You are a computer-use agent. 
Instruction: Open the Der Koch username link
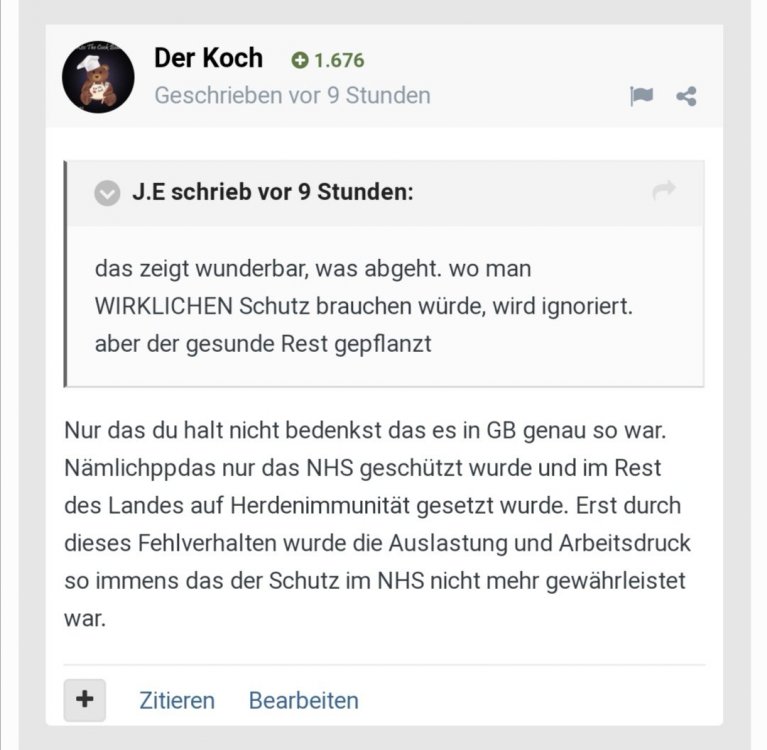tap(208, 58)
